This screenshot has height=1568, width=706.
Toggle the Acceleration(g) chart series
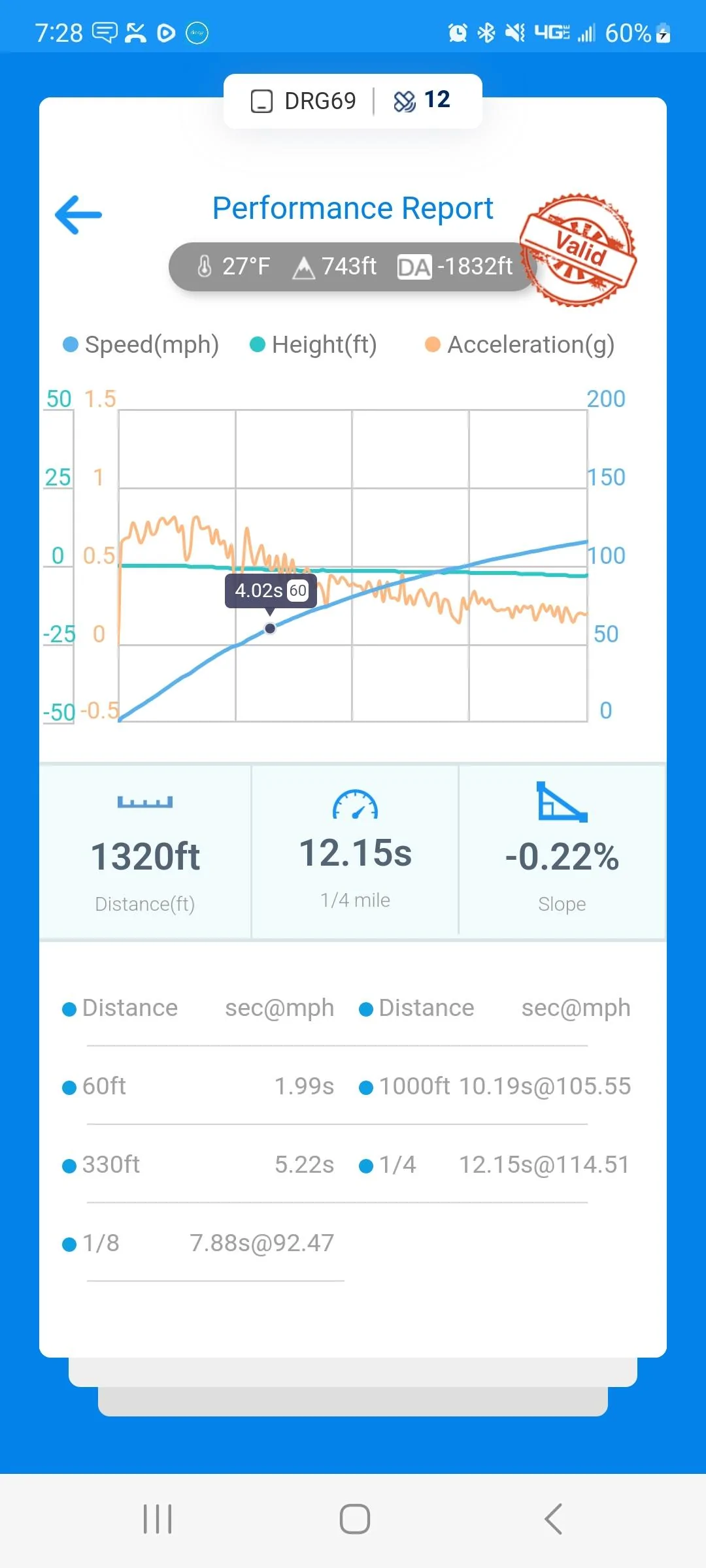pos(520,344)
